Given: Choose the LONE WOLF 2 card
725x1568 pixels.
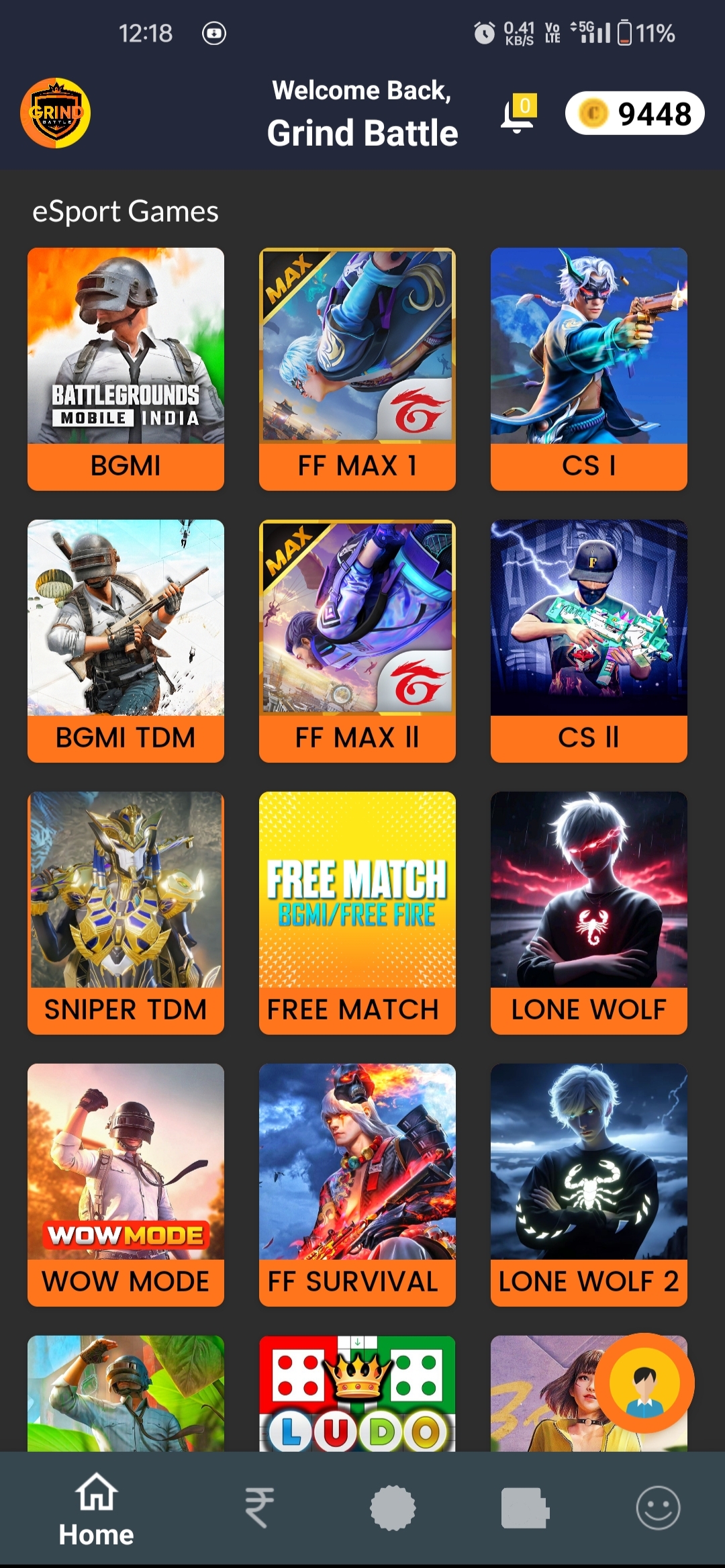Looking at the screenshot, I should (x=589, y=1185).
